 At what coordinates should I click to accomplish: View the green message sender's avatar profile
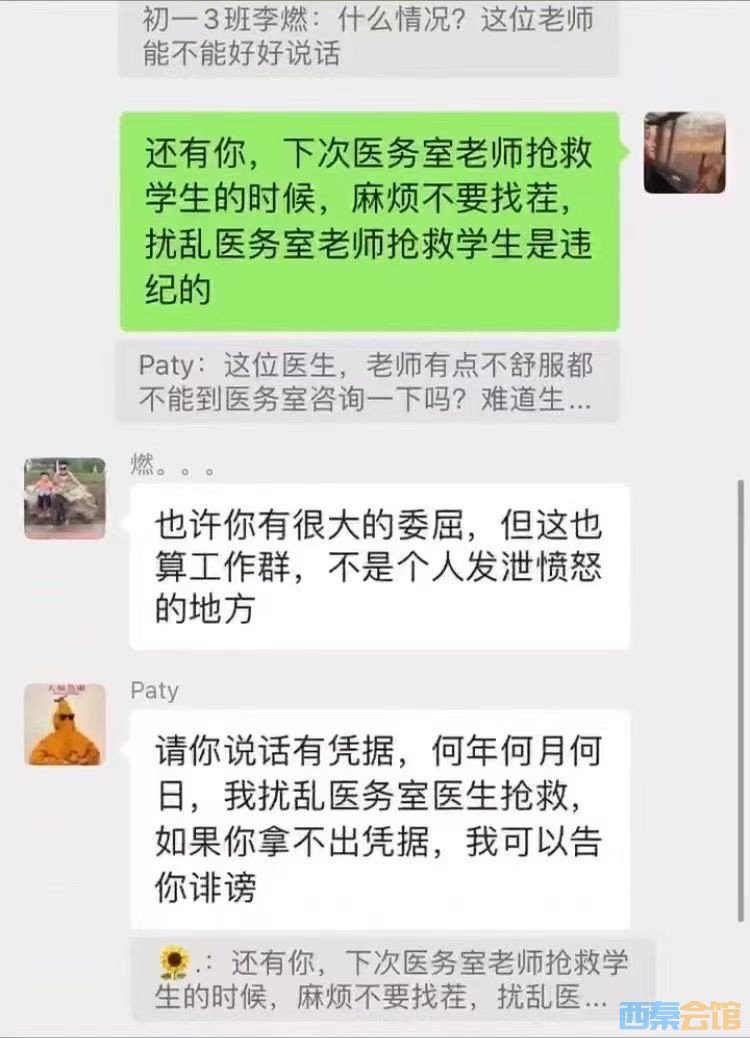click(685, 152)
